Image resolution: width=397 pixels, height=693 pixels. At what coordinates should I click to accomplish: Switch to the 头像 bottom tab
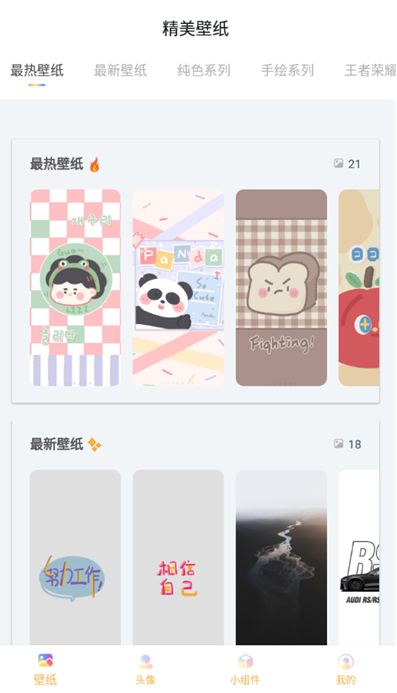pyautogui.click(x=145, y=669)
